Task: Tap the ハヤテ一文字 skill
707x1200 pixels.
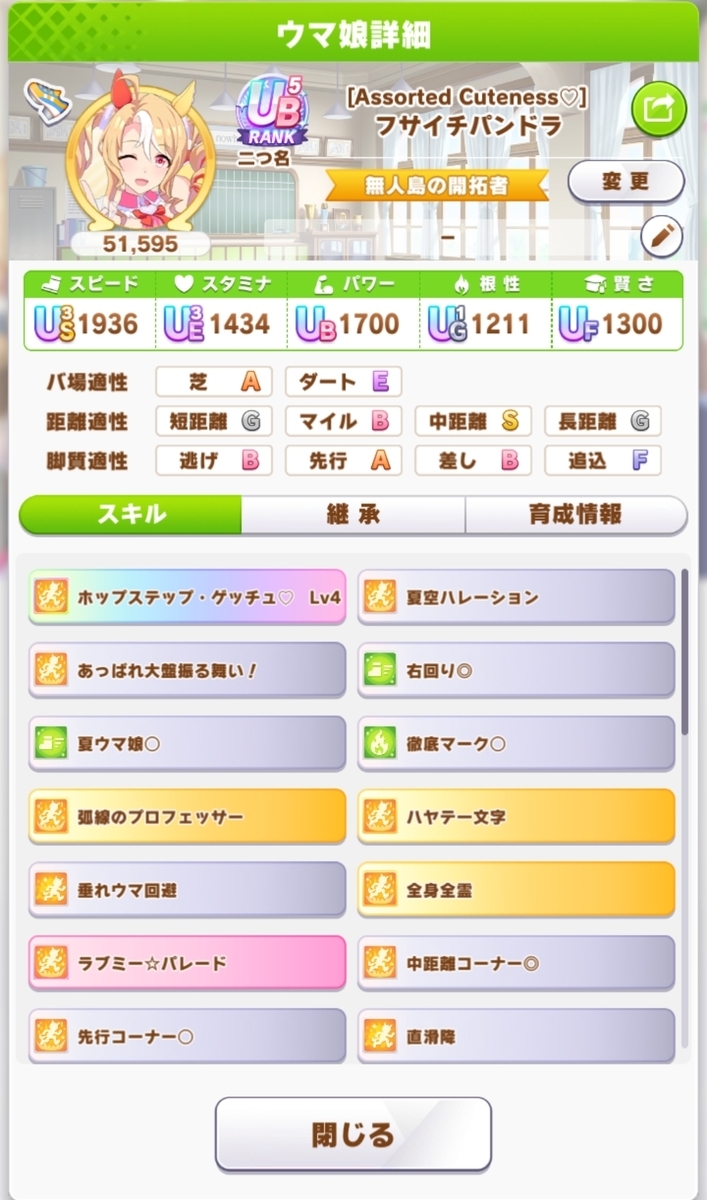Action: [516, 817]
